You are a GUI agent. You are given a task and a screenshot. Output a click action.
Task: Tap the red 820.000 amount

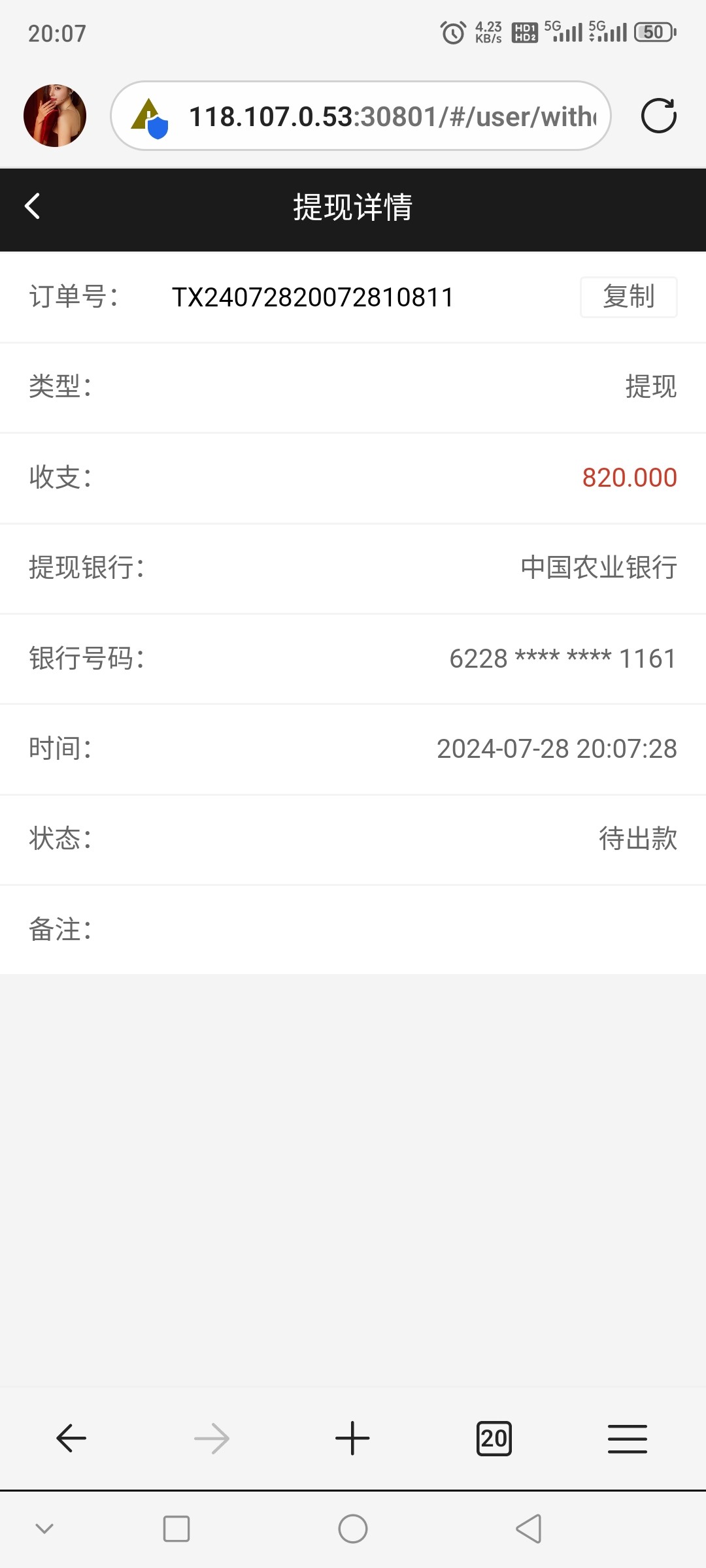coord(628,478)
